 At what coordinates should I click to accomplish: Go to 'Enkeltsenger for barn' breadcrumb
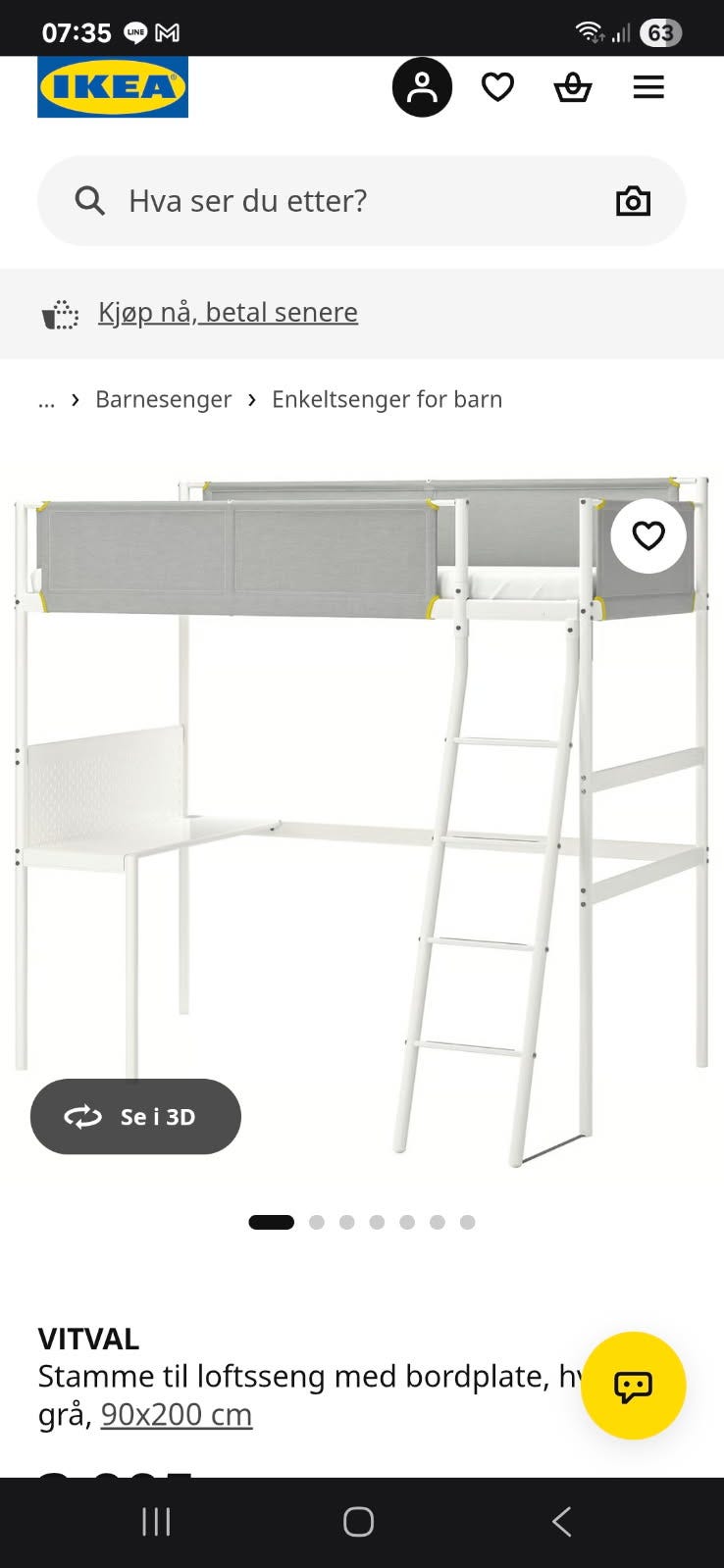pos(387,399)
